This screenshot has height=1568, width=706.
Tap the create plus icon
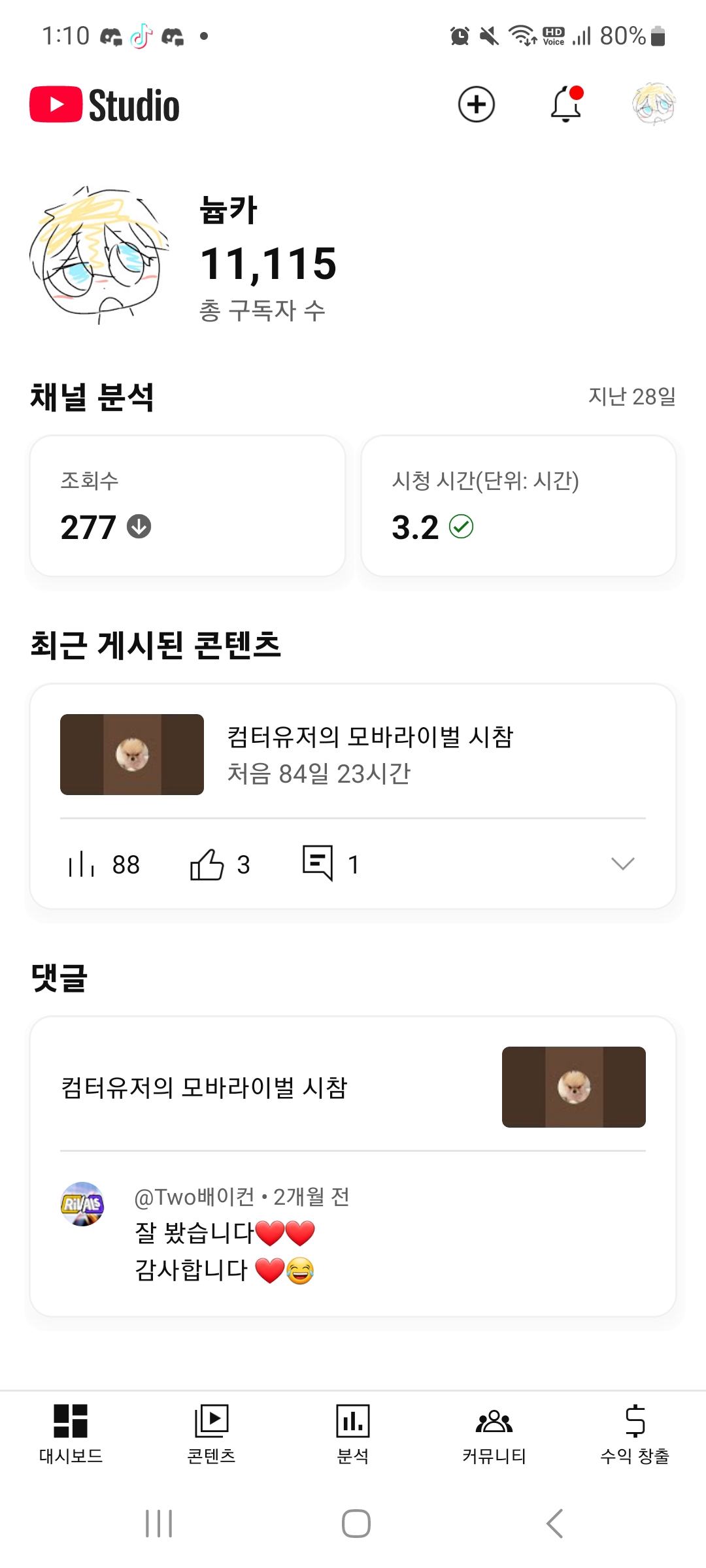(x=476, y=105)
